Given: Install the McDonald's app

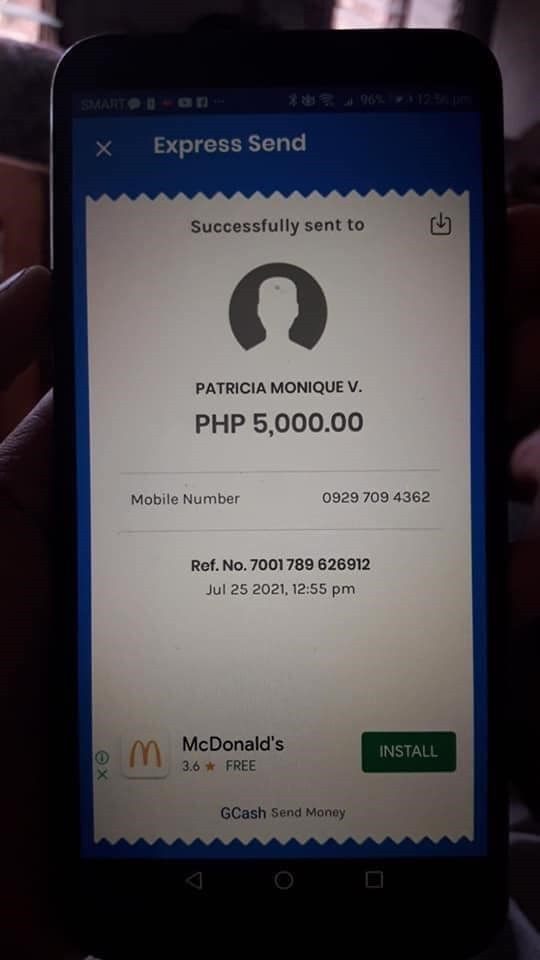Looking at the screenshot, I should pyautogui.click(x=408, y=751).
